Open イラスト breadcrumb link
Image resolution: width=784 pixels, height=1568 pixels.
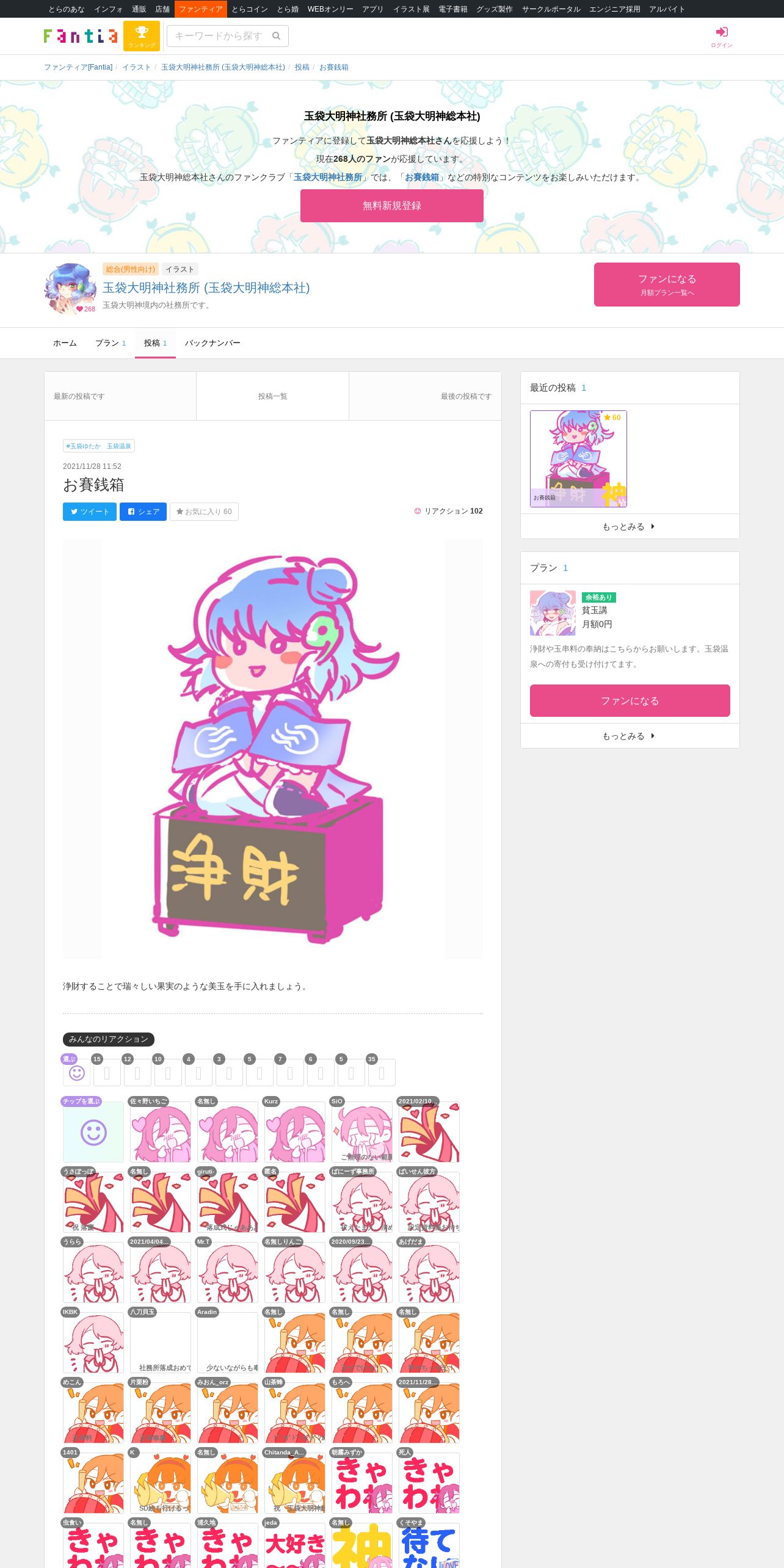coord(136,67)
